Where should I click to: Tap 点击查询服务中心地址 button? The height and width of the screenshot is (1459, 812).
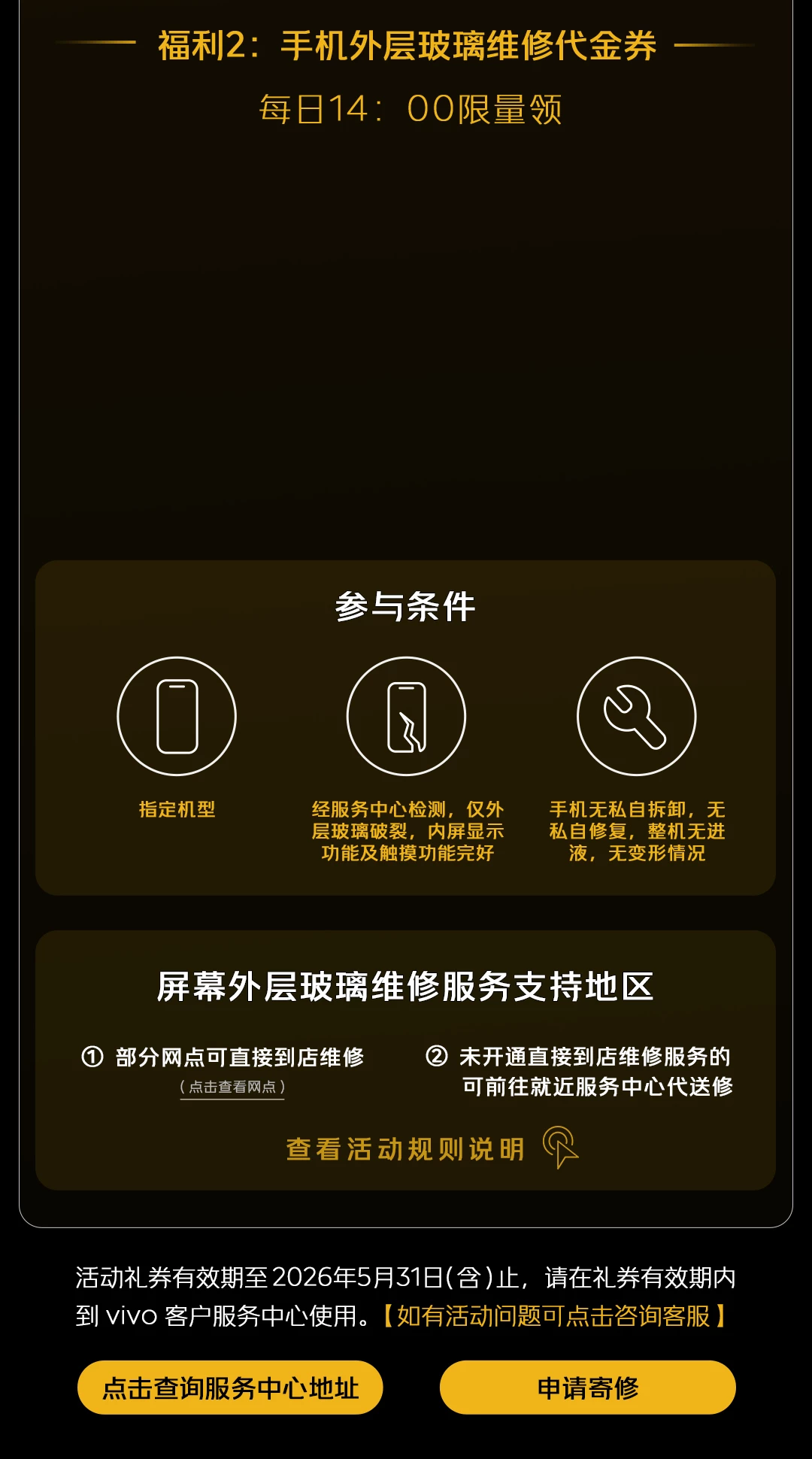pos(230,1388)
